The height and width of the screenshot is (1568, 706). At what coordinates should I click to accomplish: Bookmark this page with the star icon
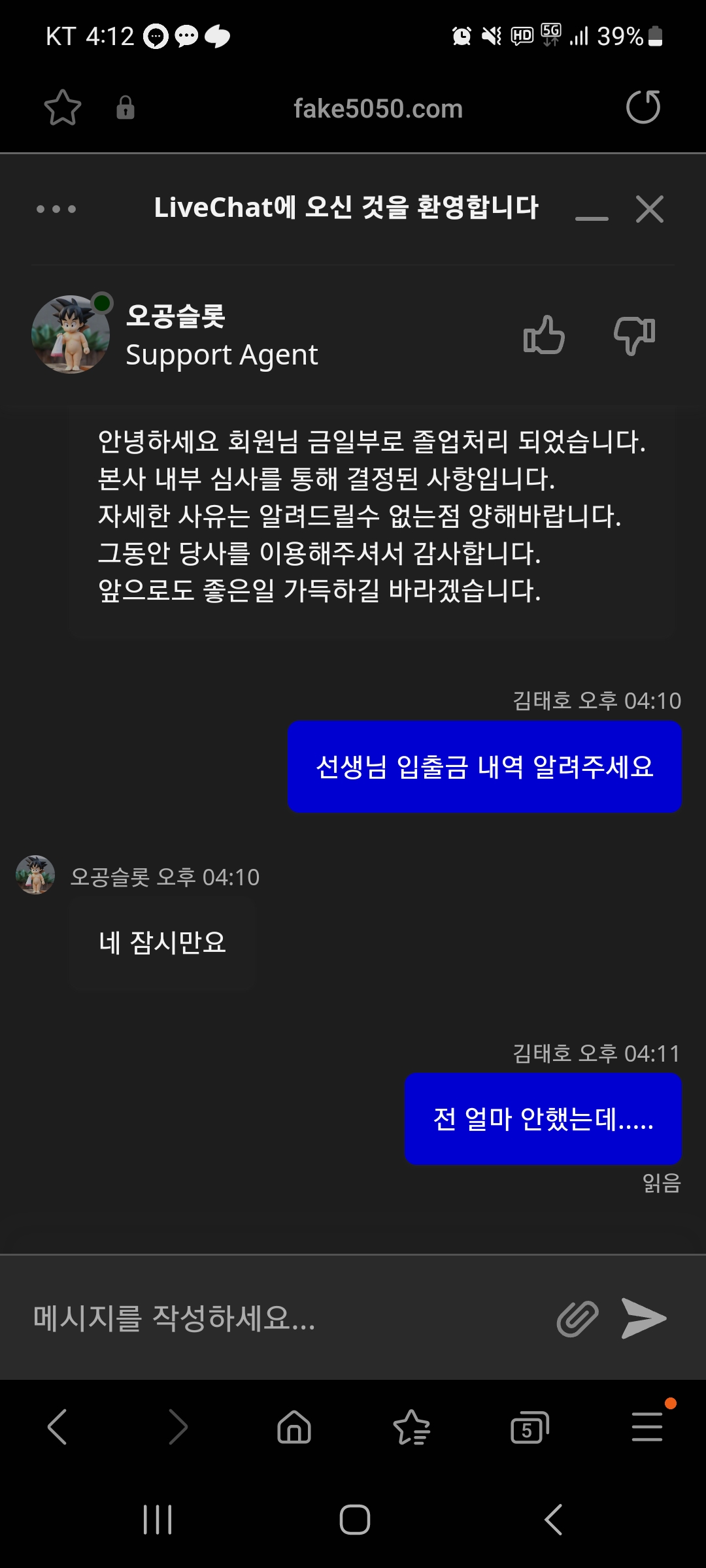pos(62,108)
